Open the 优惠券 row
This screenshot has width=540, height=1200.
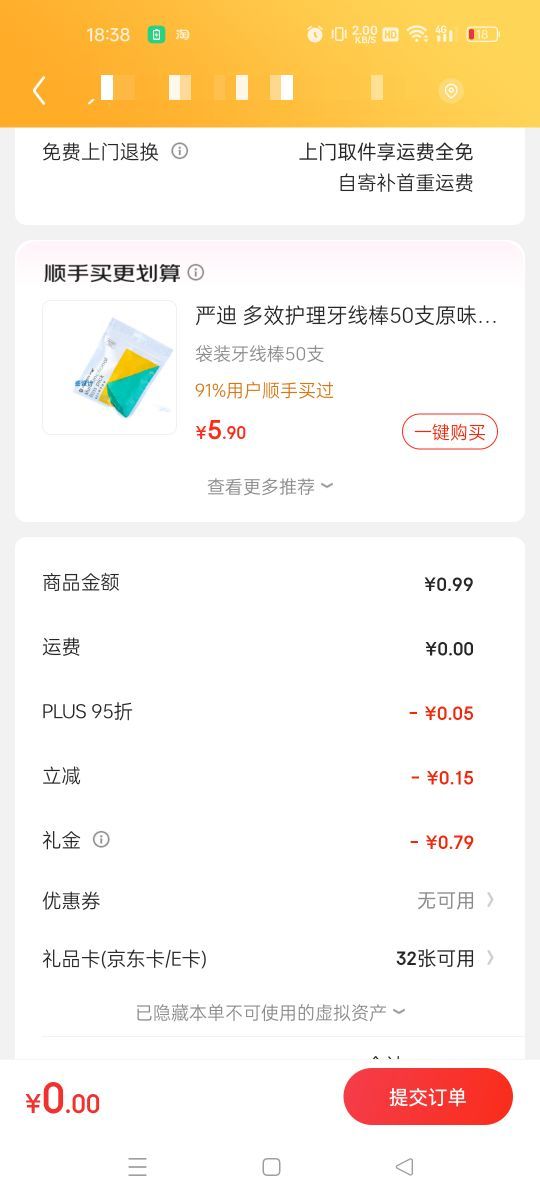270,901
